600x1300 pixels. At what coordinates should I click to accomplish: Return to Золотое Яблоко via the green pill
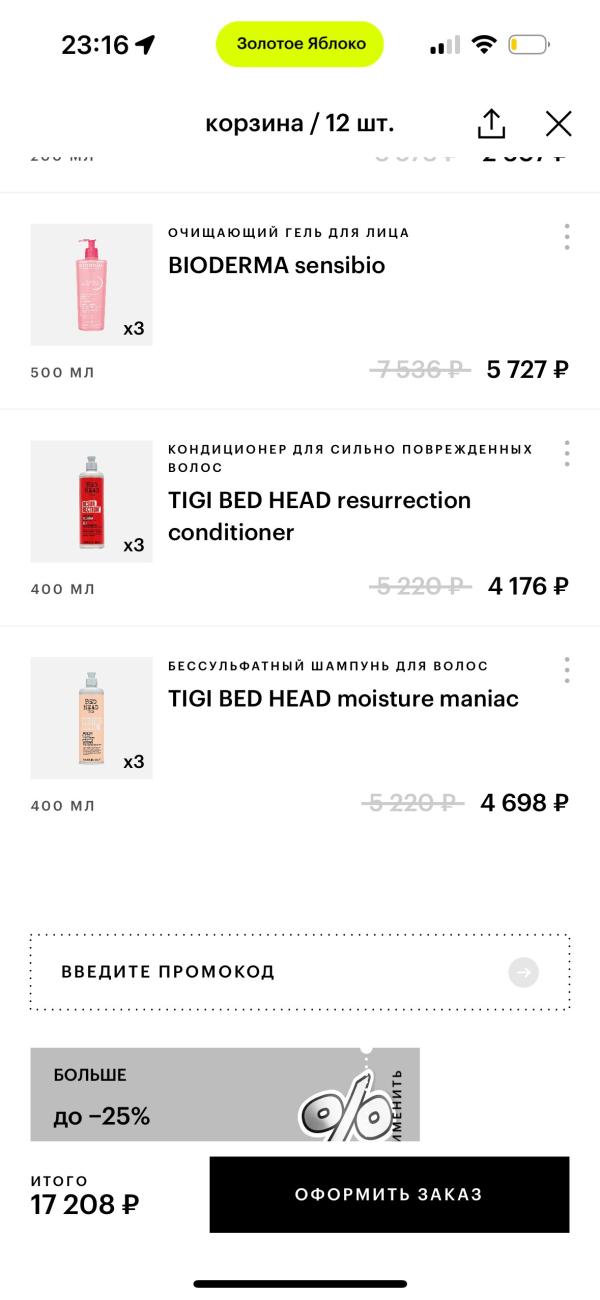click(300, 44)
